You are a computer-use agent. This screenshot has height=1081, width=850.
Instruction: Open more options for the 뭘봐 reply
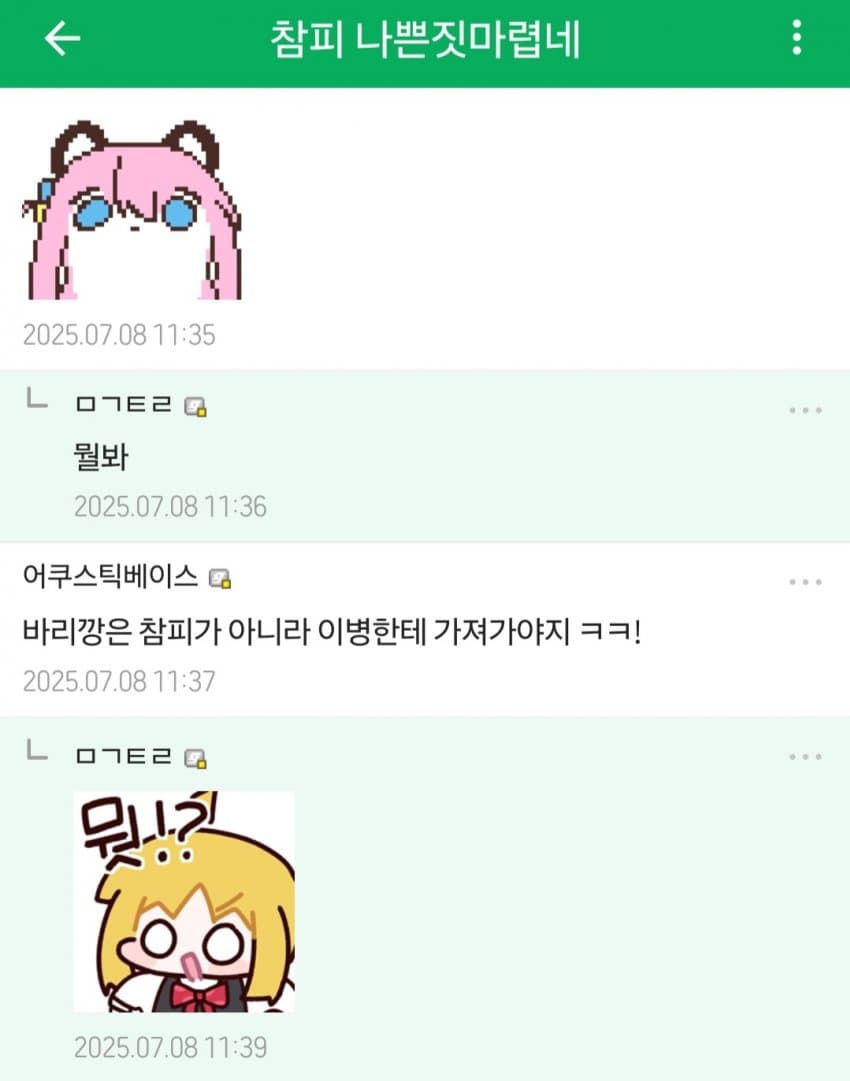[x=805, y=410]
